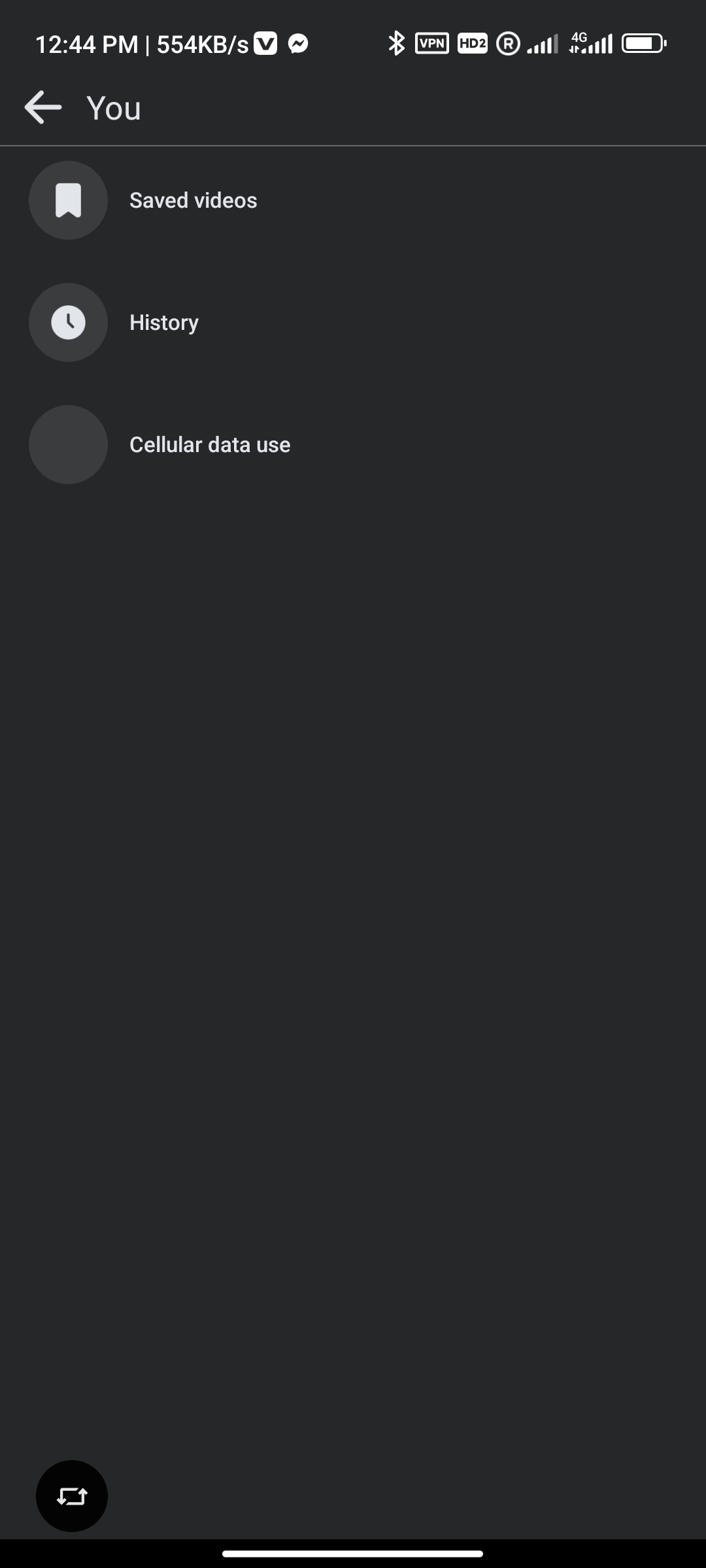Image resolution: width=706 pixels, height=1568 pixels.
Task: Tap the floating switch button
Action: click(72, 1495)
